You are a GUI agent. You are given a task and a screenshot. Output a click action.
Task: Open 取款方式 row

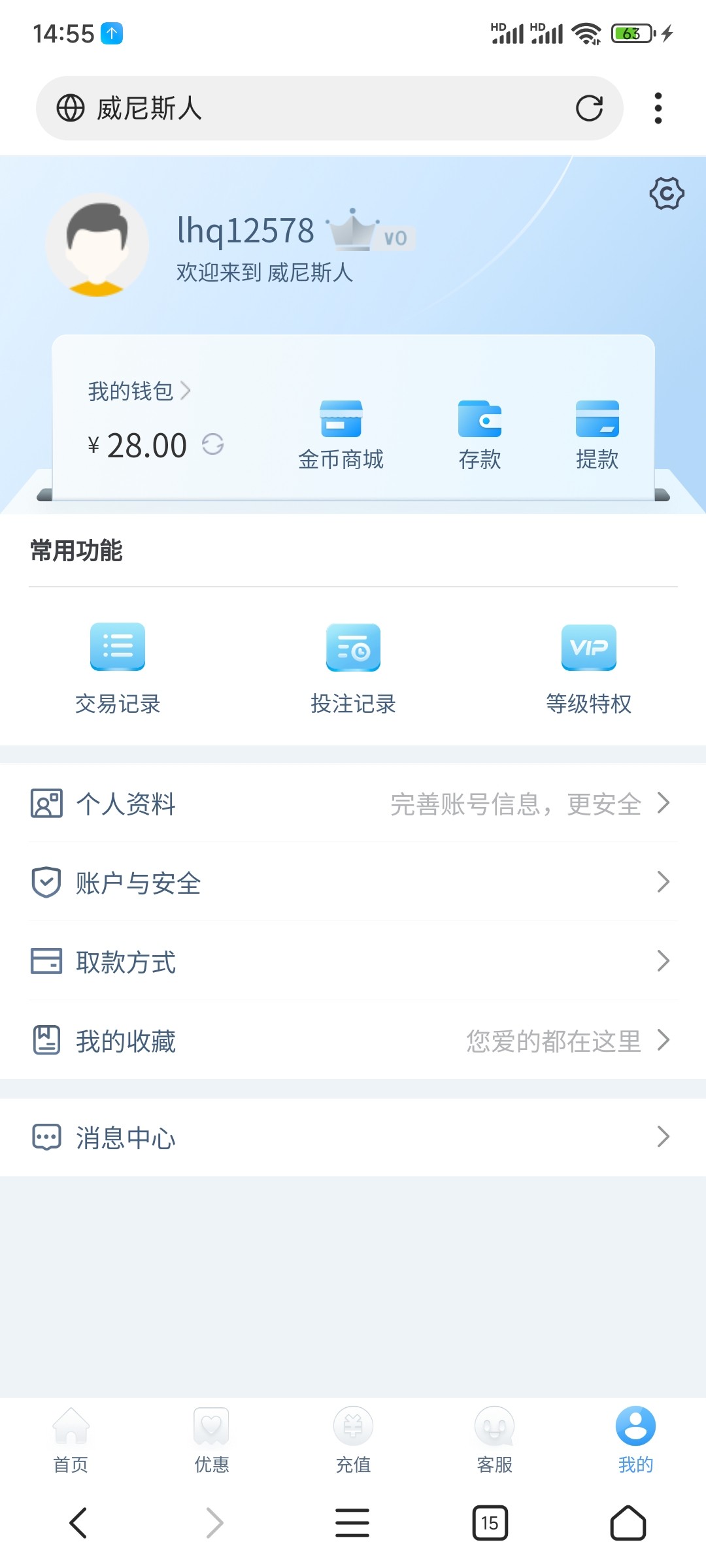click(x=353, y=962)
